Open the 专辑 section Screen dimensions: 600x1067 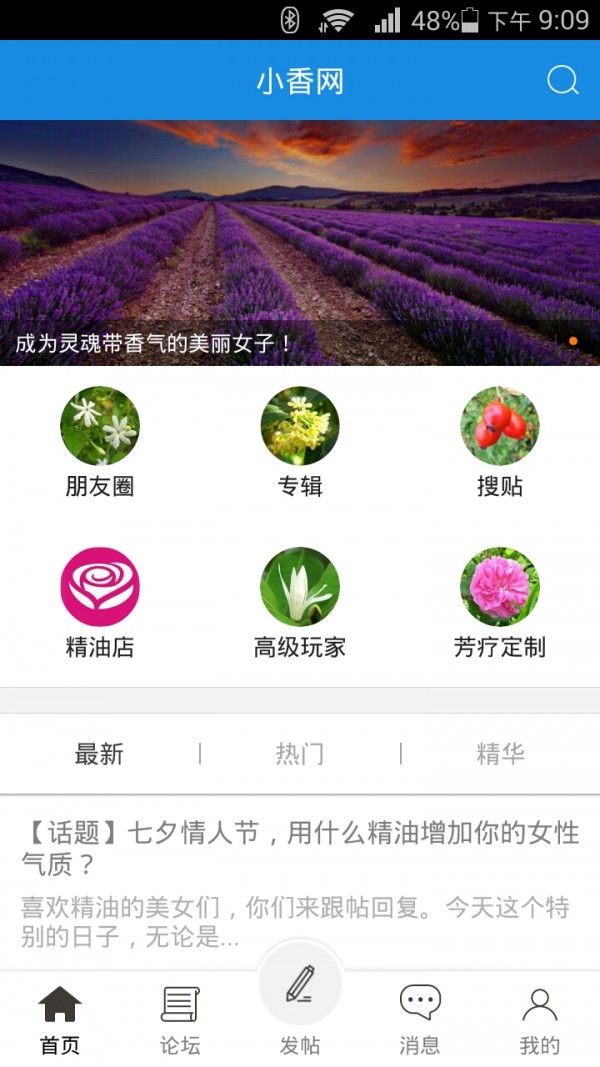click(x=300, y=442)
